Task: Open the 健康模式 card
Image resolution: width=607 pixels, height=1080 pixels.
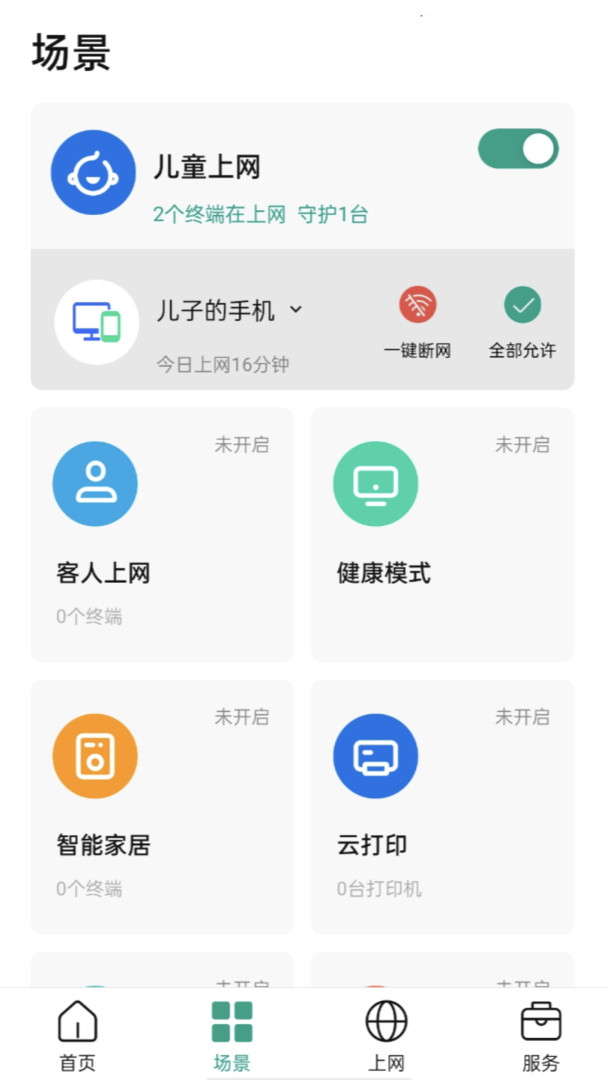Action: click(x=442, y=534)
